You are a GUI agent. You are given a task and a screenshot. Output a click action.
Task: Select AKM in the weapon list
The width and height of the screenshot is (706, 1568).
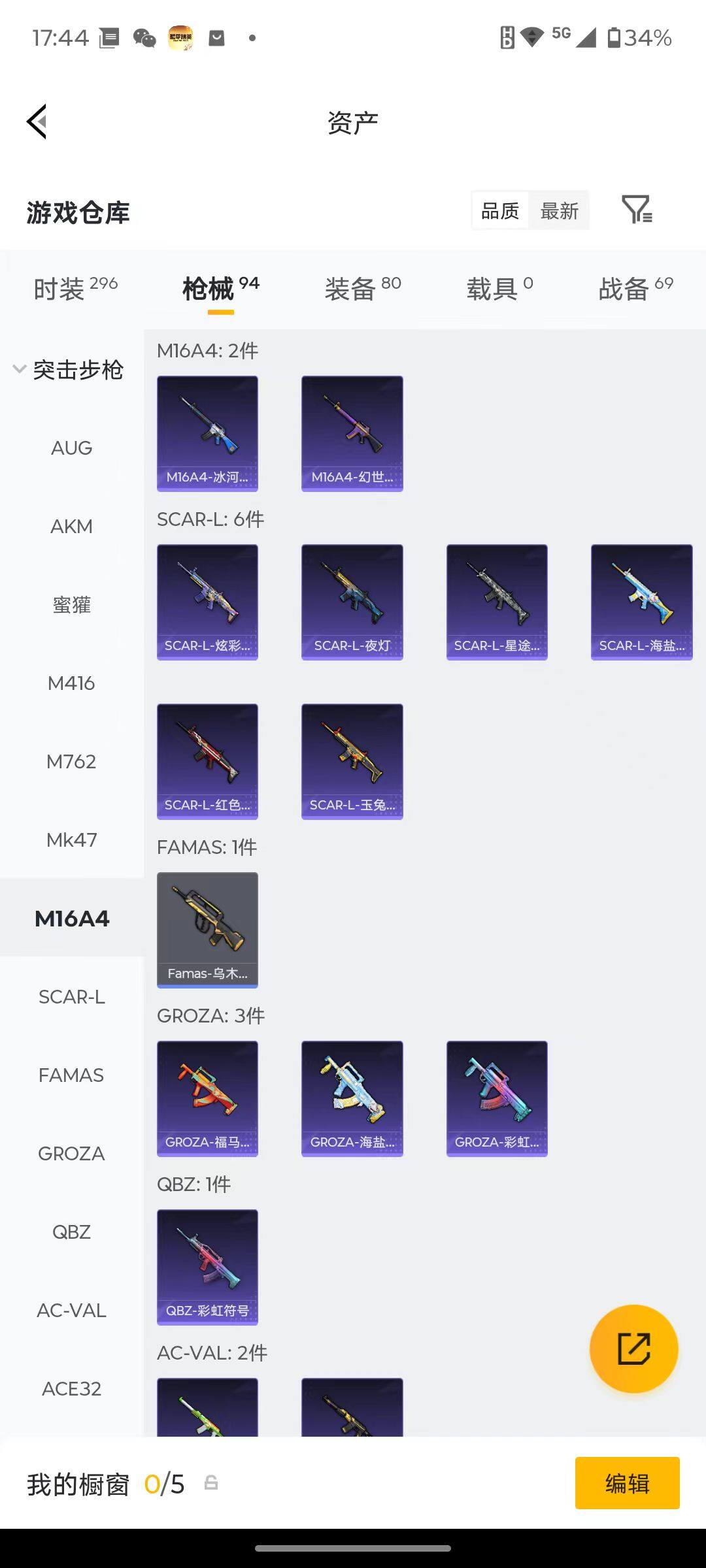click(x=71, y=527)
